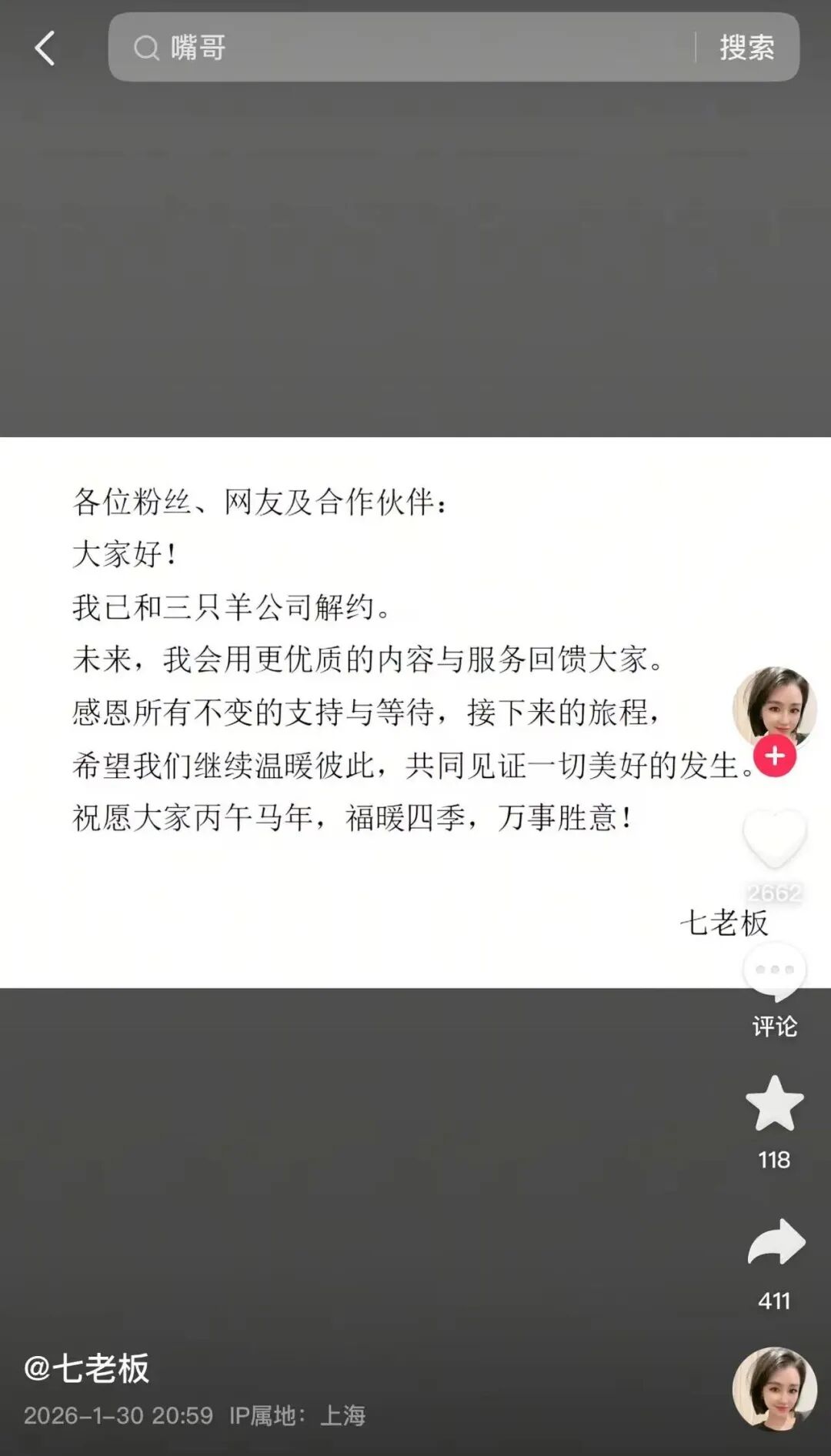831x1456 pixels.
Task: Follow 七老板 with the red plus button
Action: pos(774,756)
